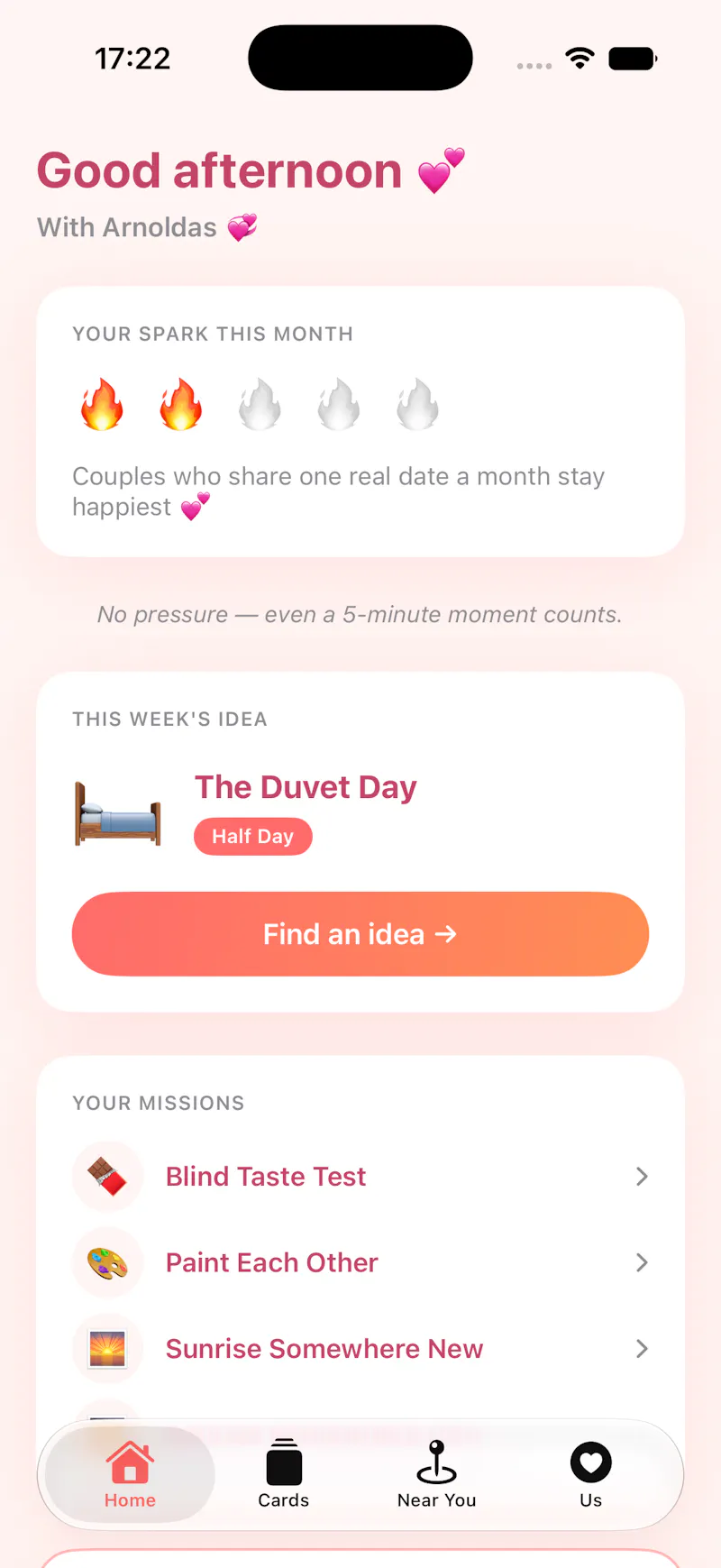Open the Us tab
This screenshot has width=721, height=1568.
click(x=590, y=1474)
